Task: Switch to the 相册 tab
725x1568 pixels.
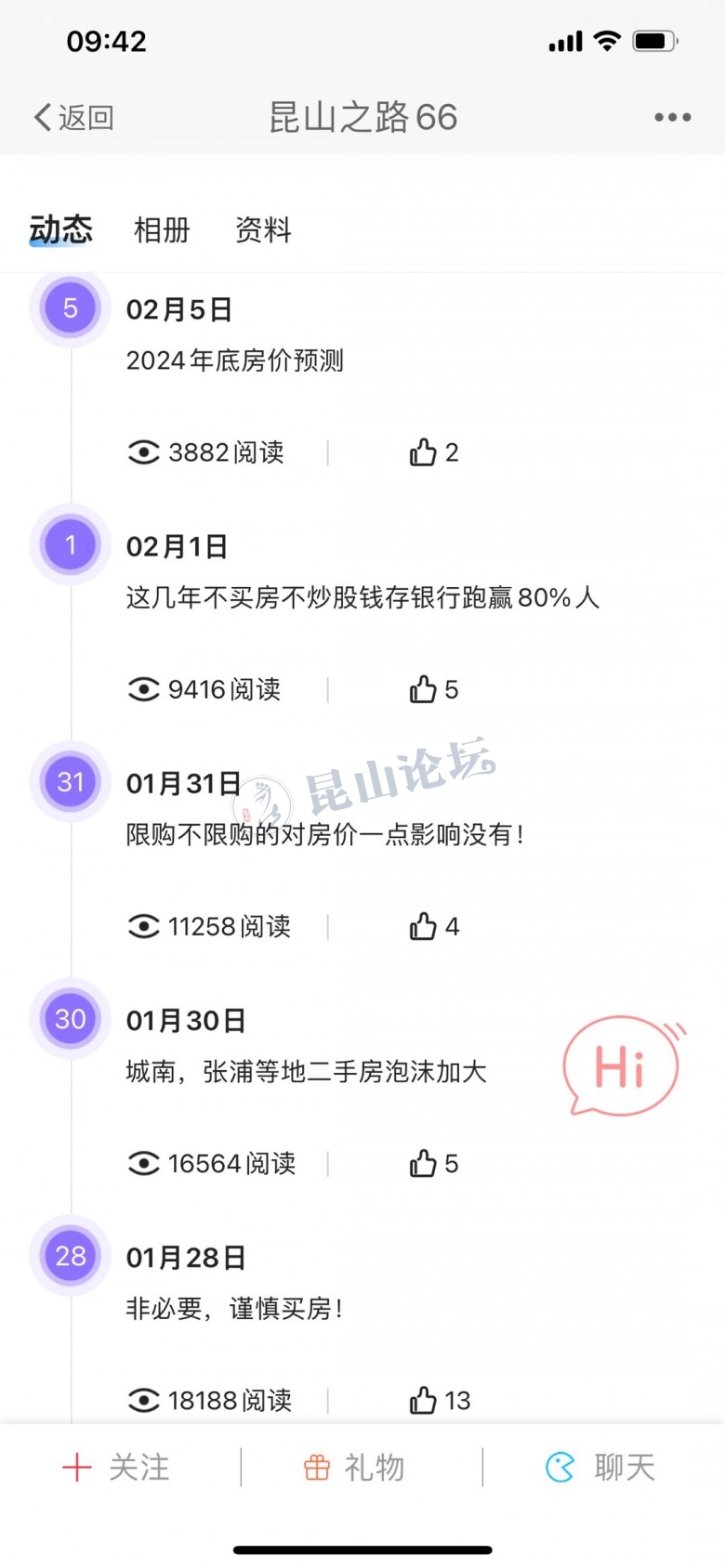Action: tap(162, 229)
